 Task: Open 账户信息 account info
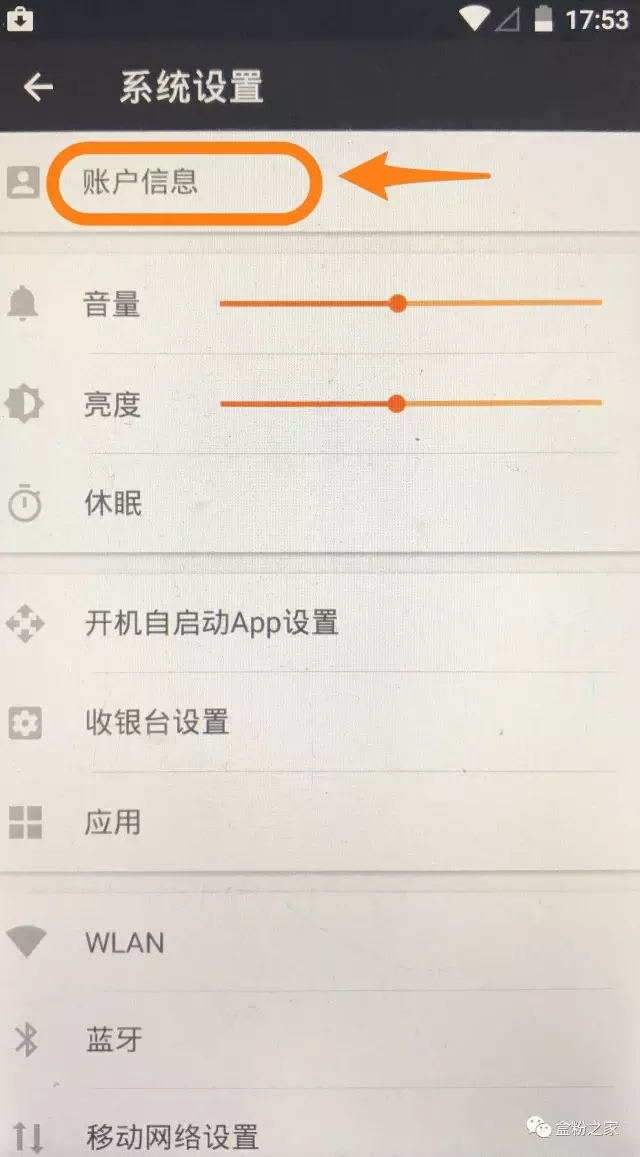pos(142,182)
